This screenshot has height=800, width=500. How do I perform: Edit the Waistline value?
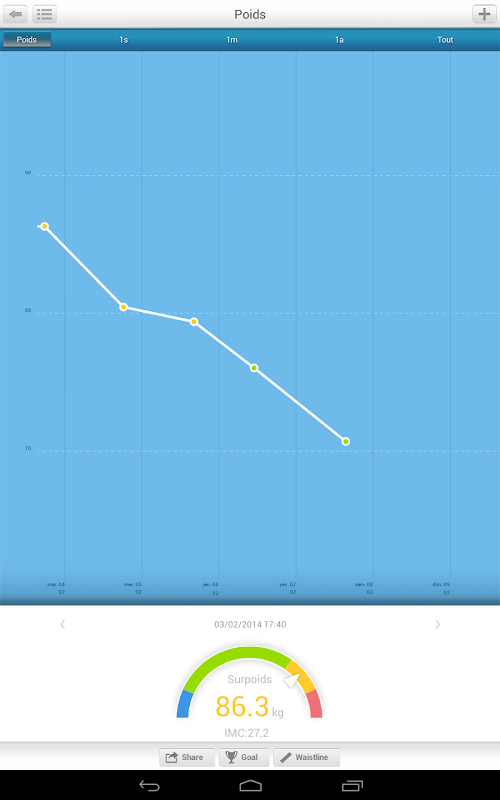[307, 757]
